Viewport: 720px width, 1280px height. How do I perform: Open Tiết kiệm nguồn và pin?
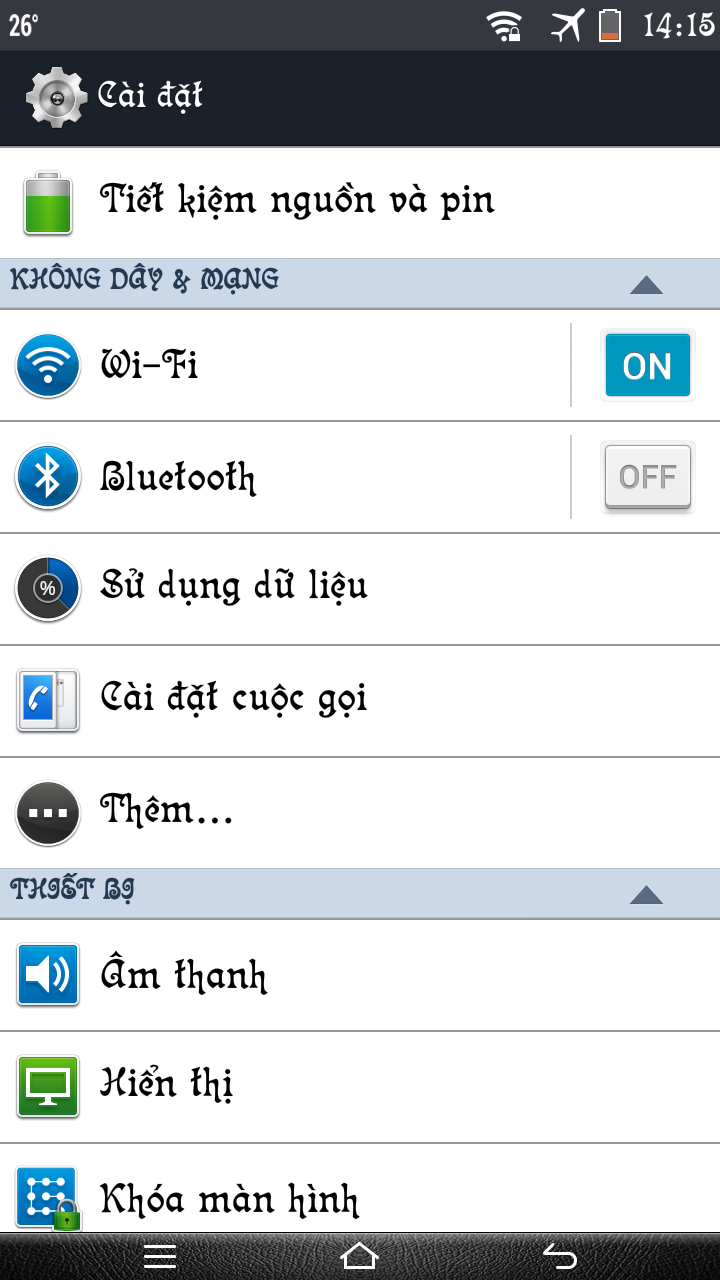click(300, 200)
